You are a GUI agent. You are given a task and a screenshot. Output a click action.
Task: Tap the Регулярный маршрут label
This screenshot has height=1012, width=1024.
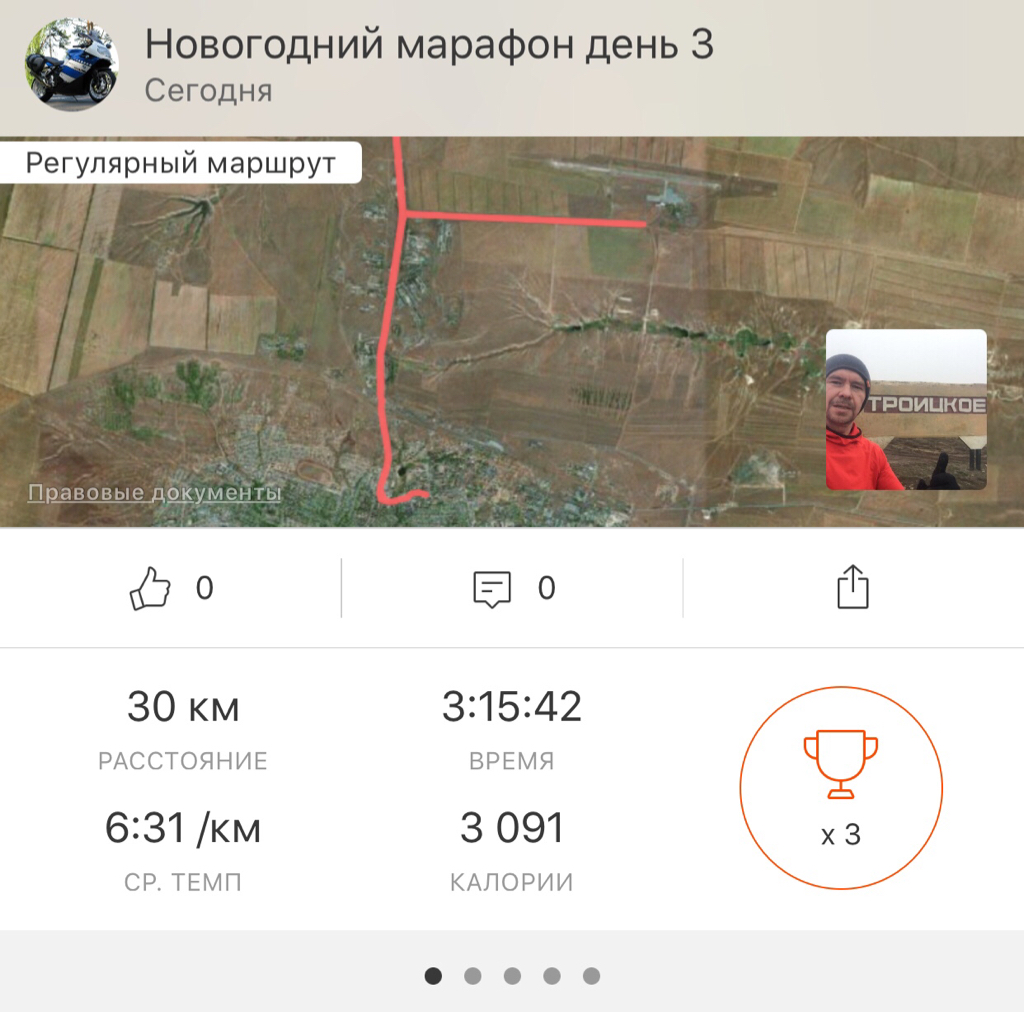click(181, 163)
